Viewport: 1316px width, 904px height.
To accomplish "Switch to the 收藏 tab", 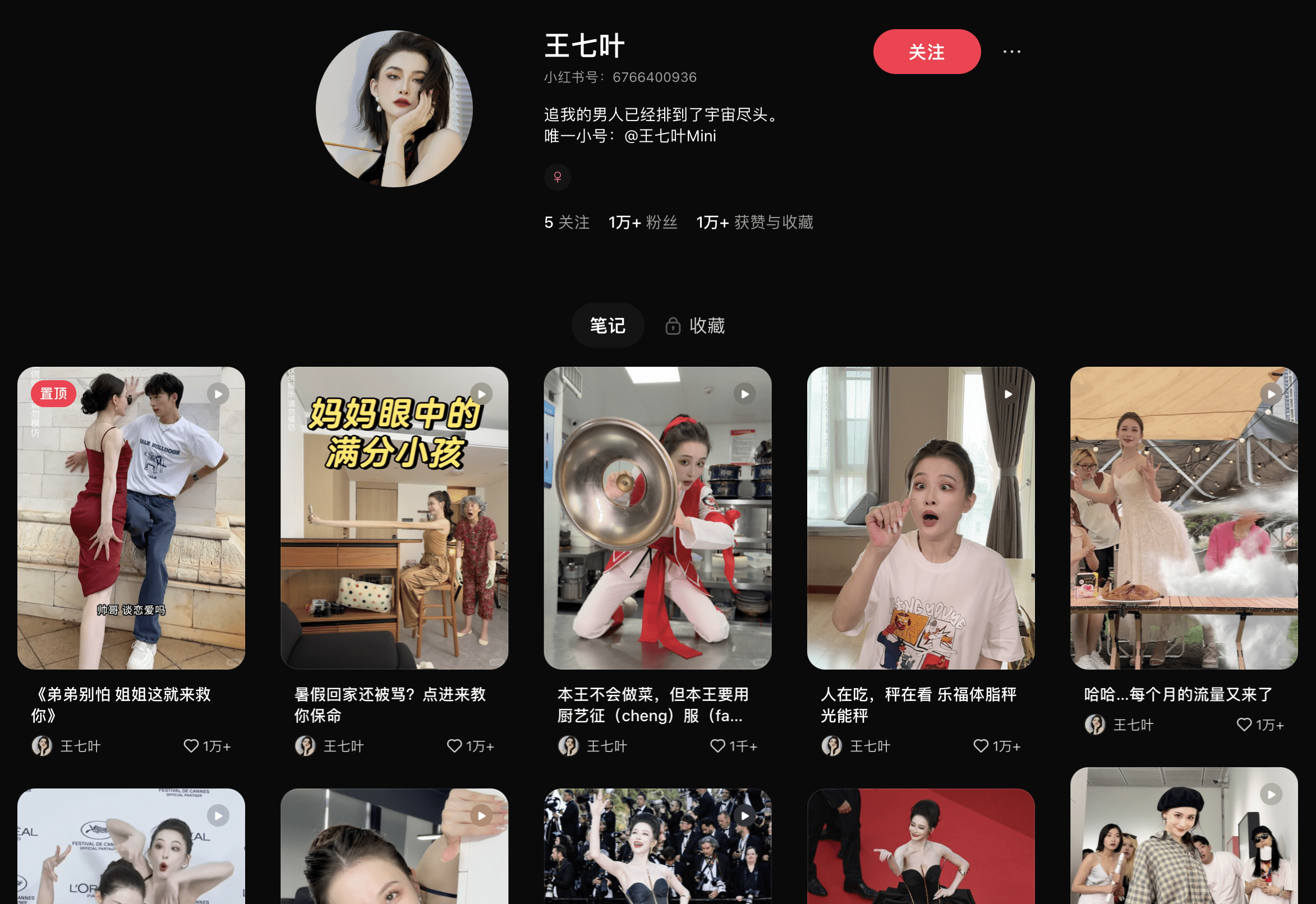I will (695, 326).
